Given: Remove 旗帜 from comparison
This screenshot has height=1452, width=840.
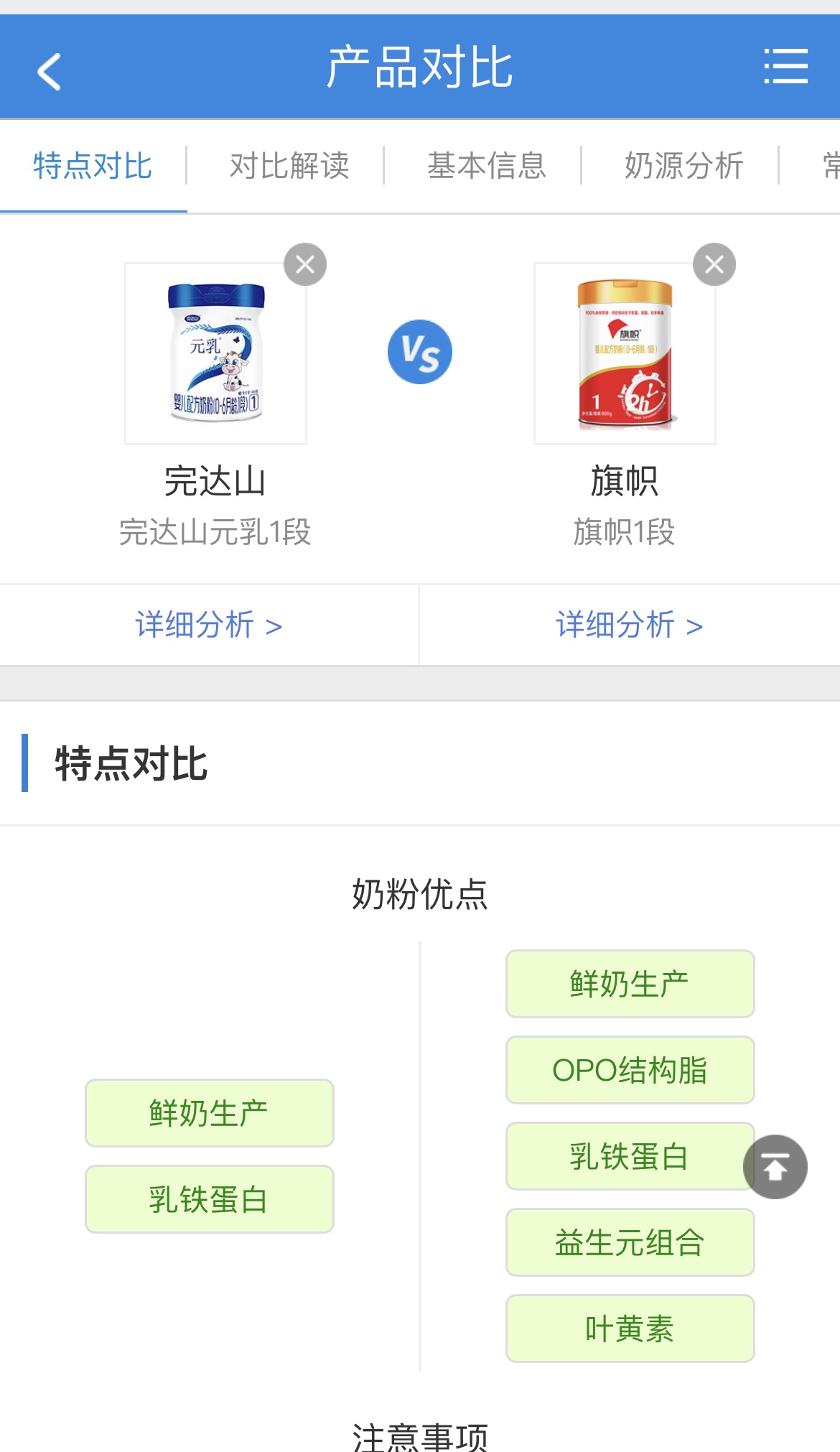Looking at the screenshot, I should 714,264.
